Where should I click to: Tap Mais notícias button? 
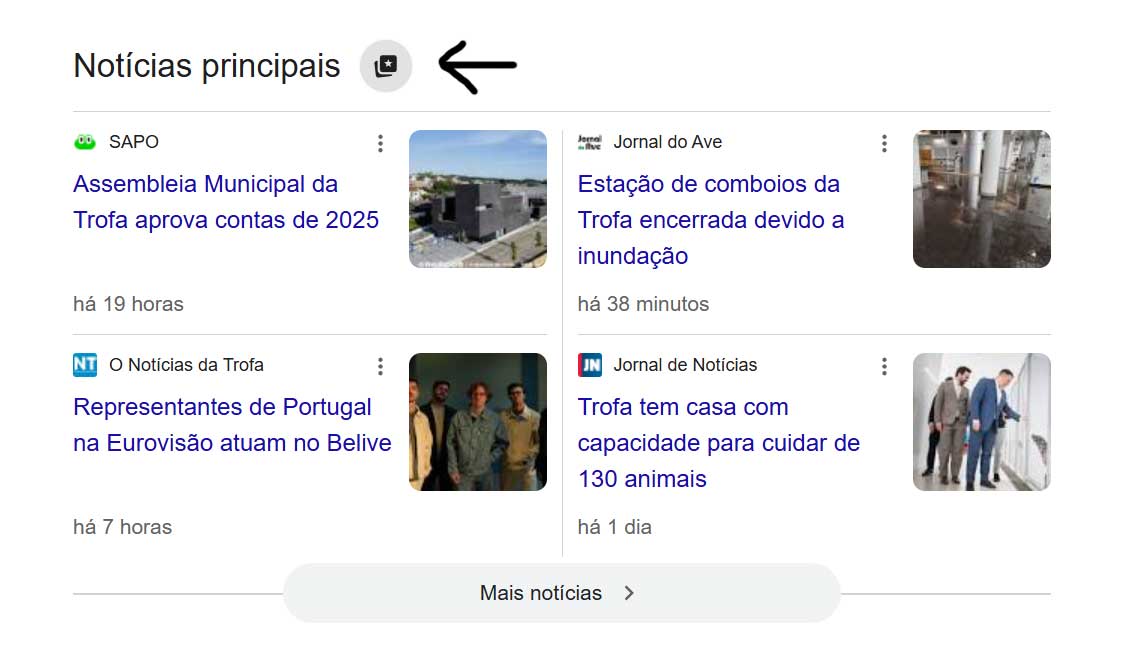(561, 593)
